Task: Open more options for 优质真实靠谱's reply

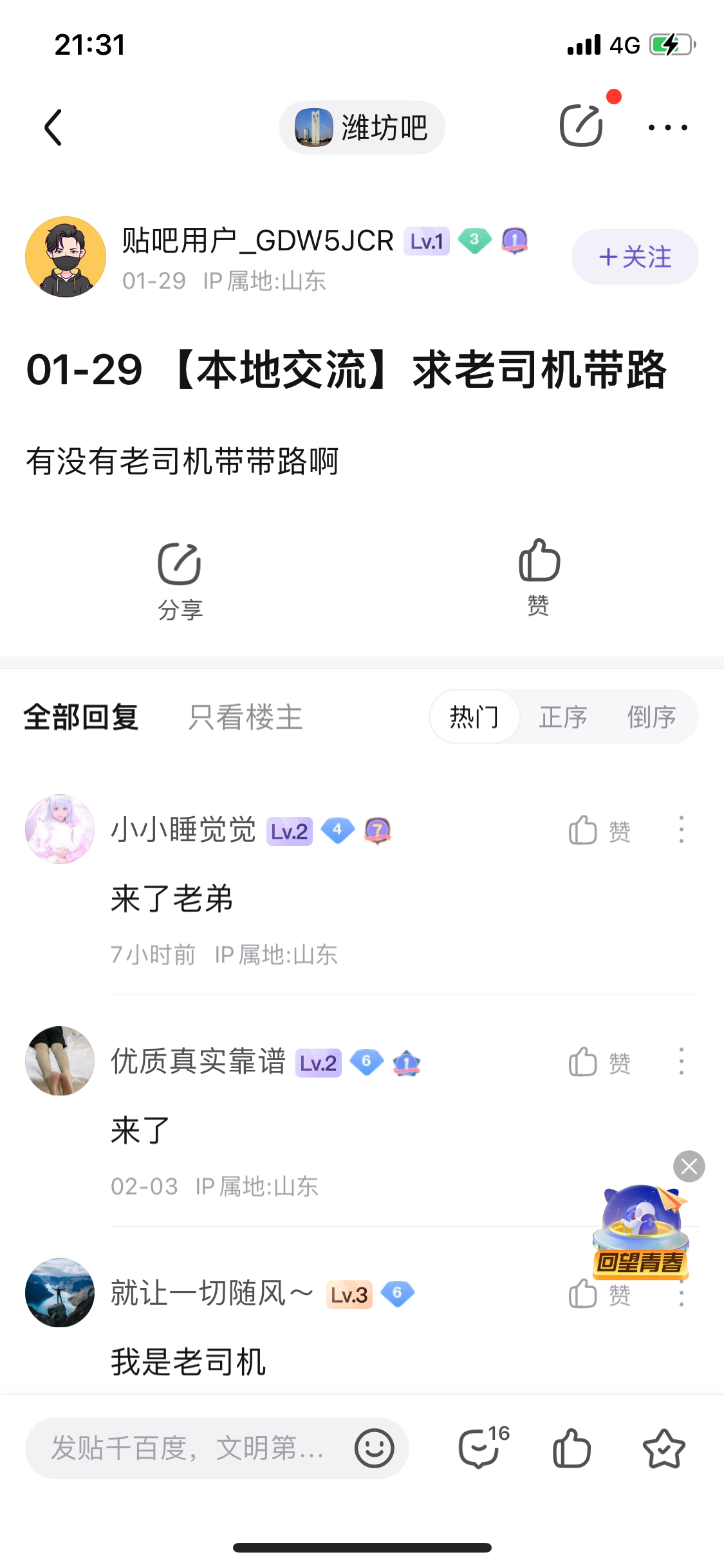Action: click(x=681, y=1062)
